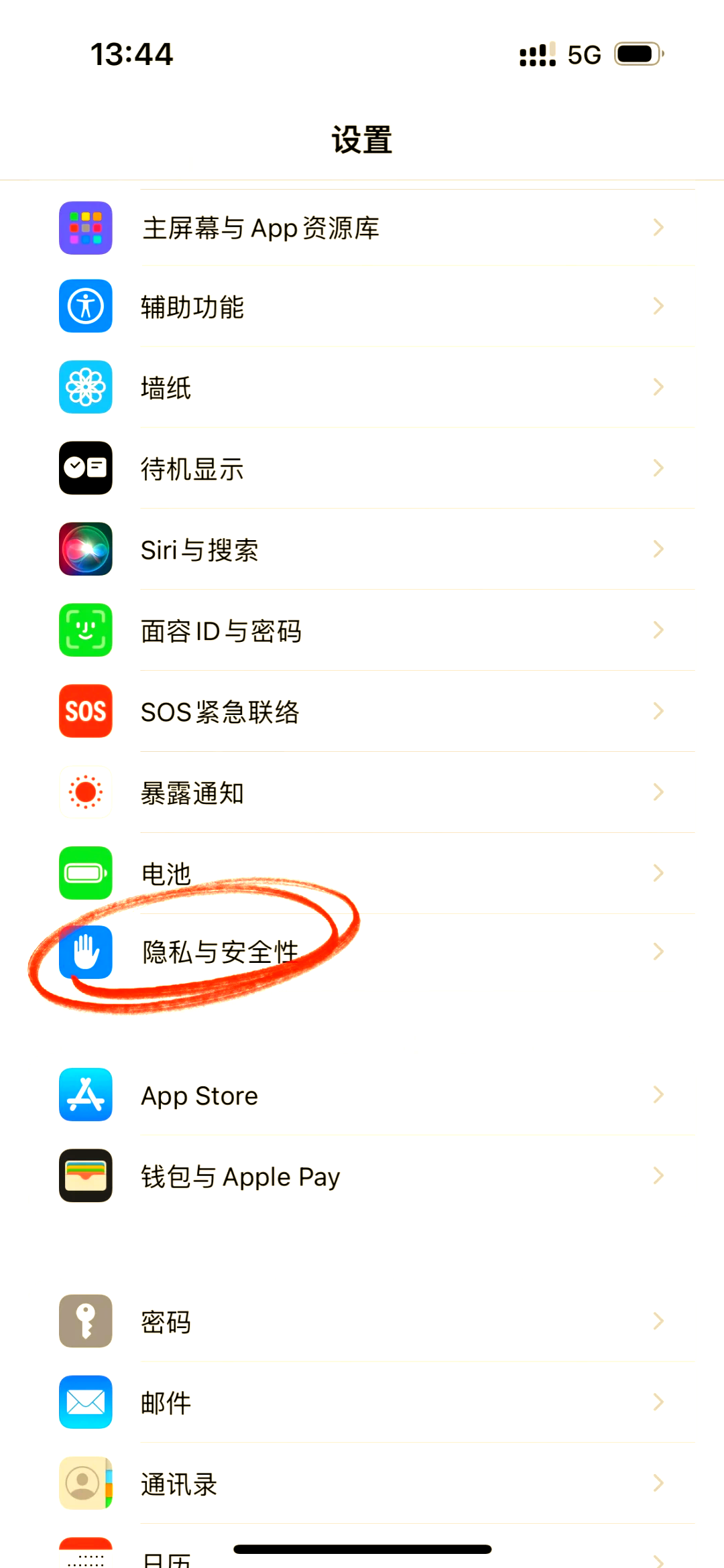Open 电池 settings
The image size is (724, 1568).
[362, 873]
